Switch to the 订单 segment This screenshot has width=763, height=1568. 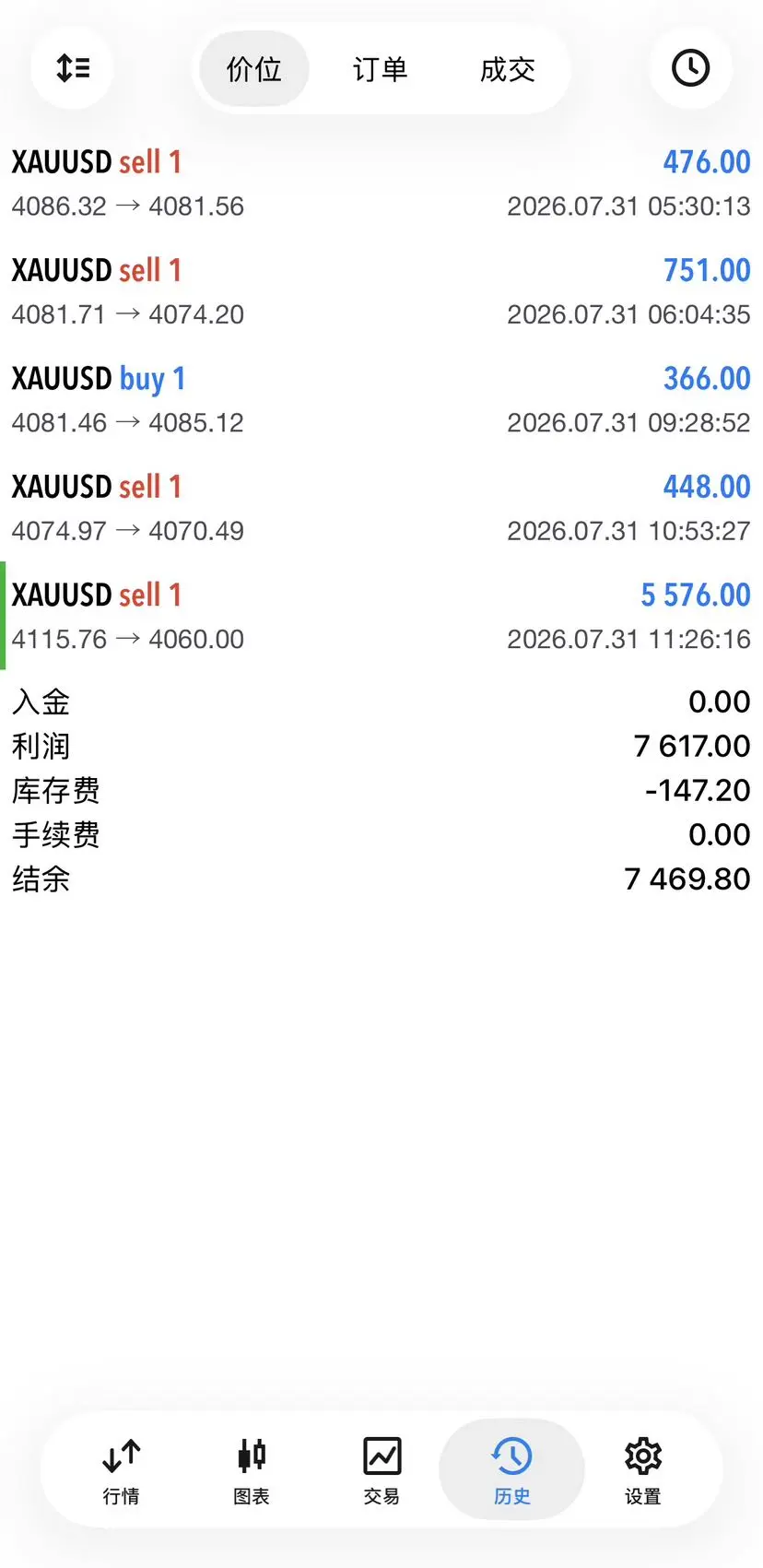tap(380, 69)
